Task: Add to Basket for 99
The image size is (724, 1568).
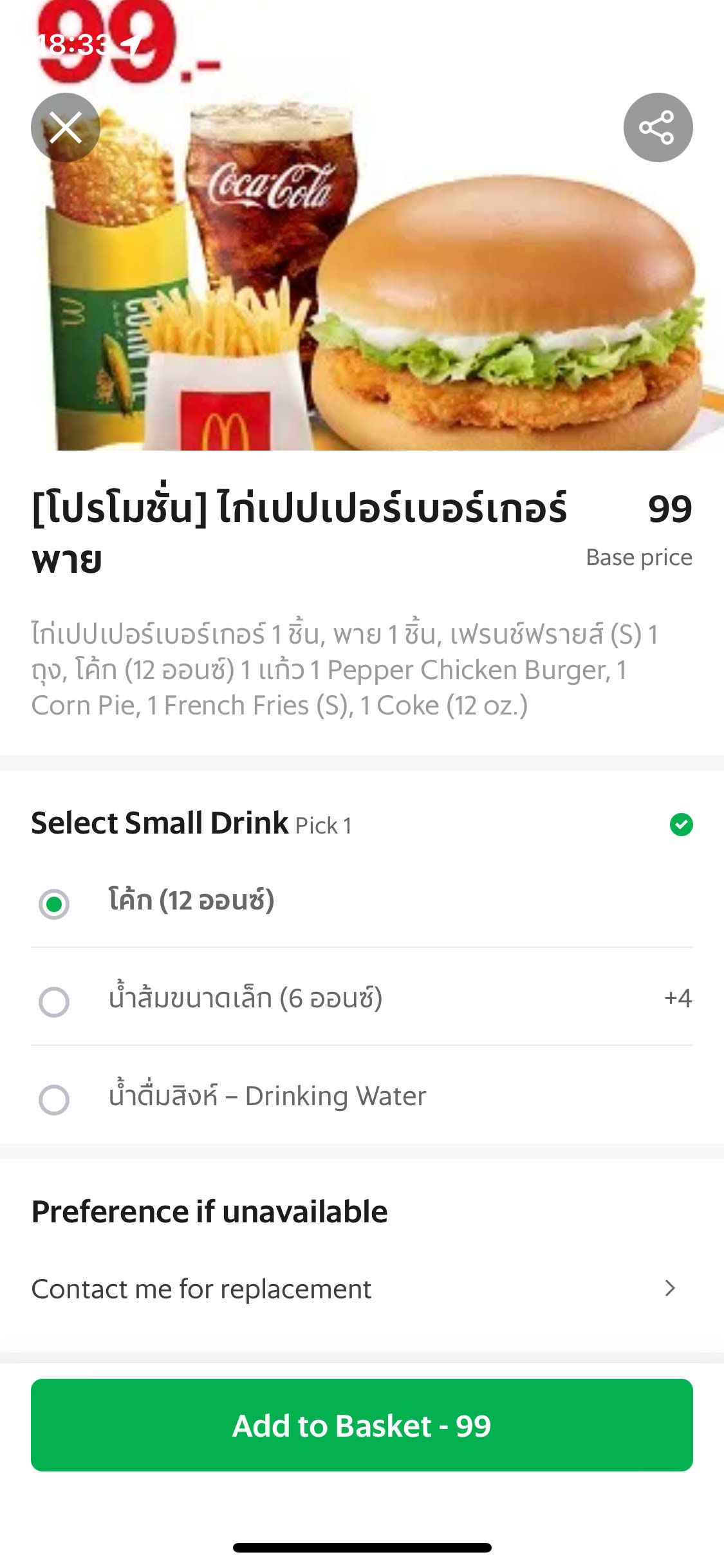Action: (x=362, y=1425)
